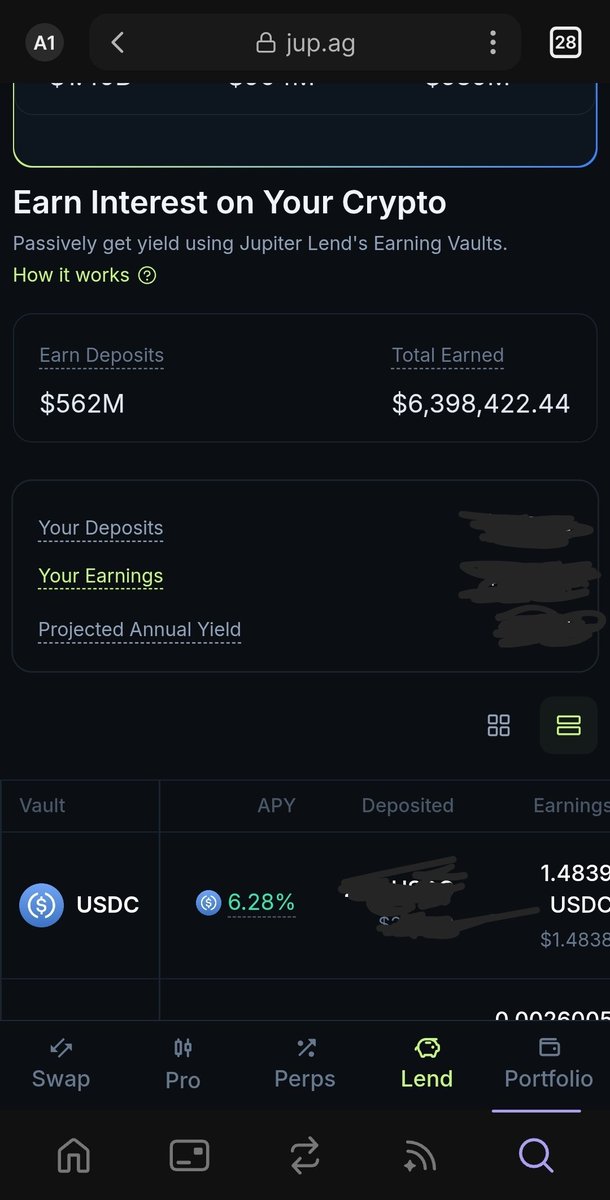Open the wallet search and browser tab
610x1200 pixels.
[535, 1156]
